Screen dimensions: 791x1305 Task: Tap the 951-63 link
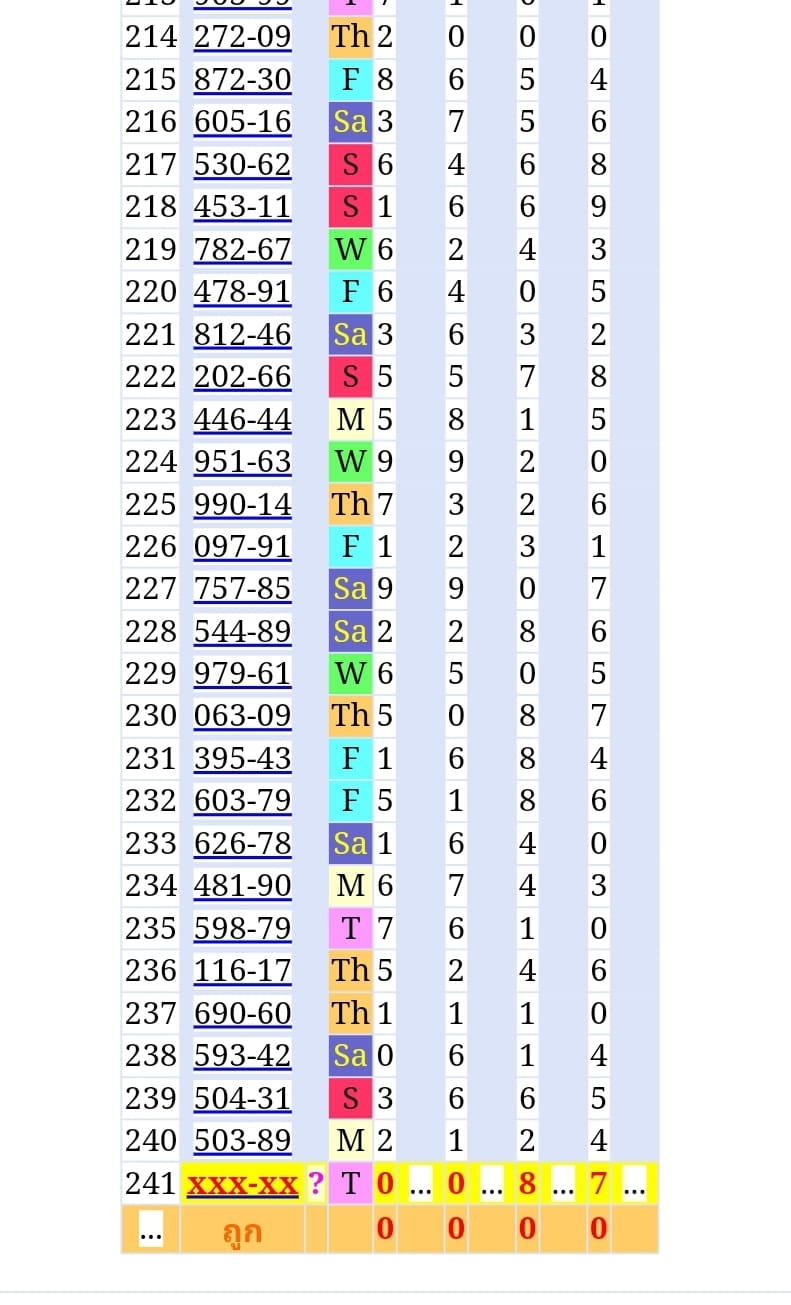[242, 462]
